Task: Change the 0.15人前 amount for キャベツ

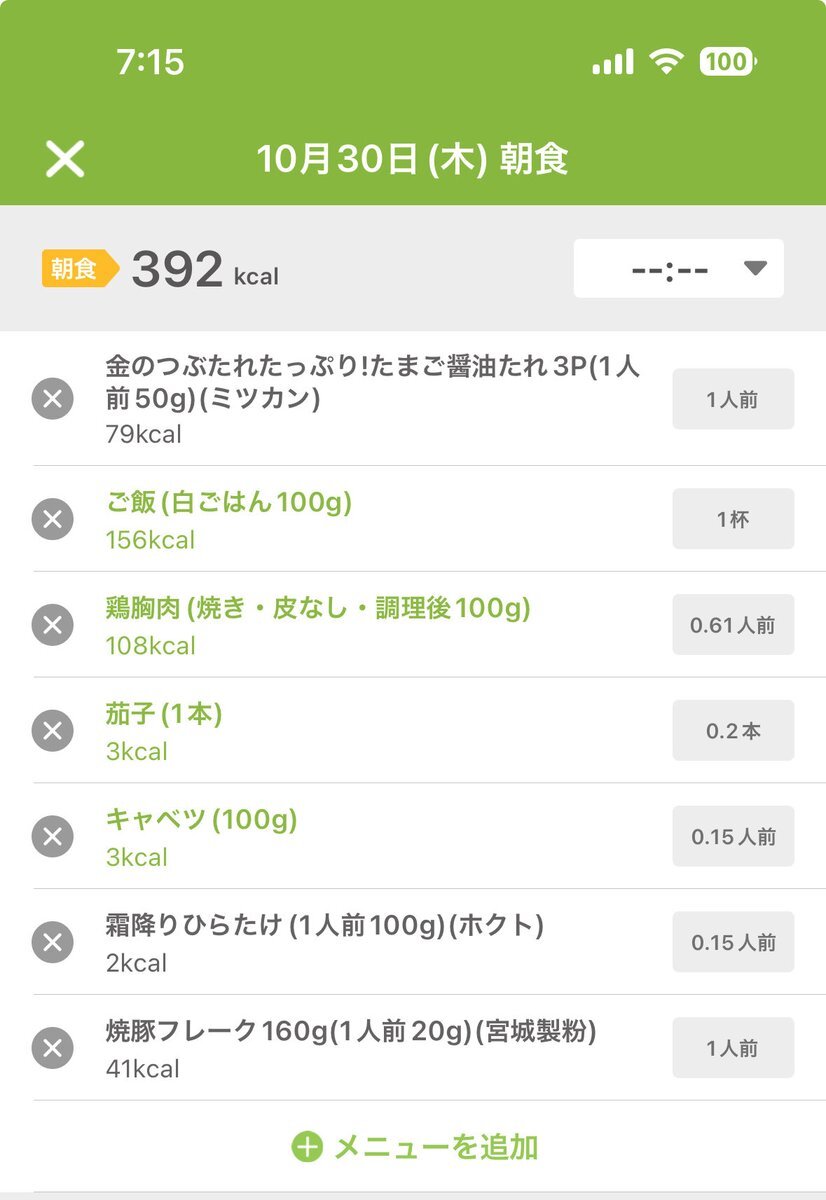Action: (732, 837)
